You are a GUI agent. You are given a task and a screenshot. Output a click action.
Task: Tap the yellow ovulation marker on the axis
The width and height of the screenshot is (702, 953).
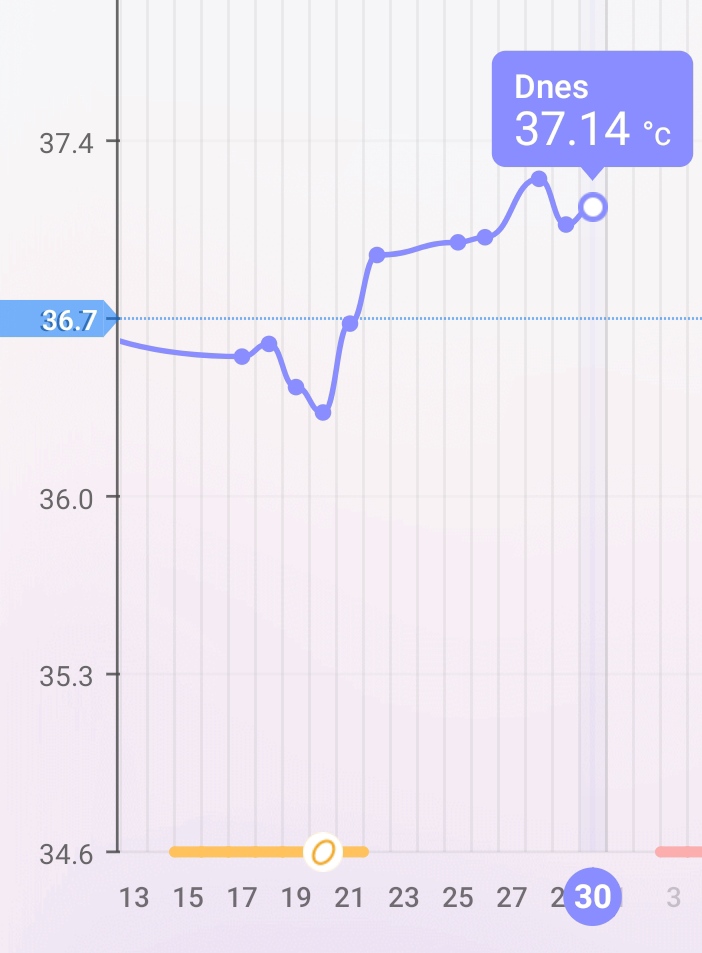[323, 852]
